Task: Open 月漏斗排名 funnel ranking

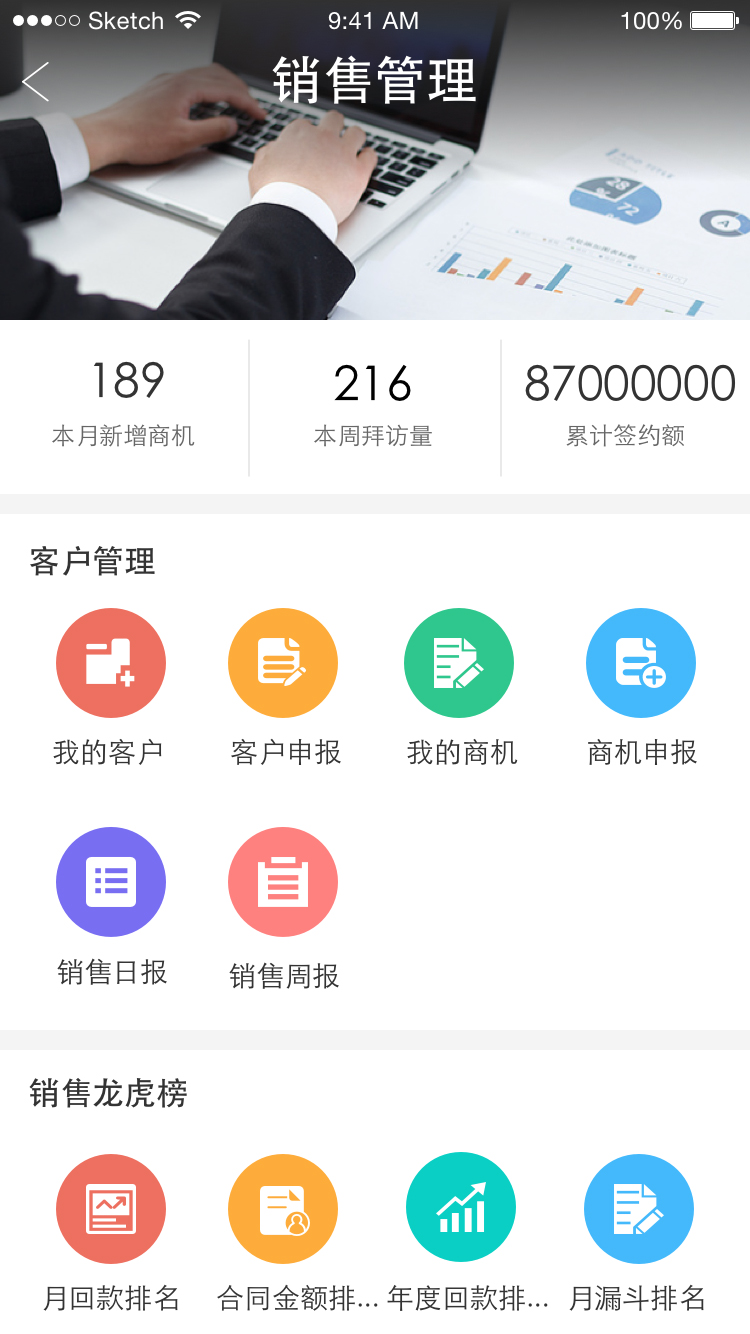Action: point(638,1209)
